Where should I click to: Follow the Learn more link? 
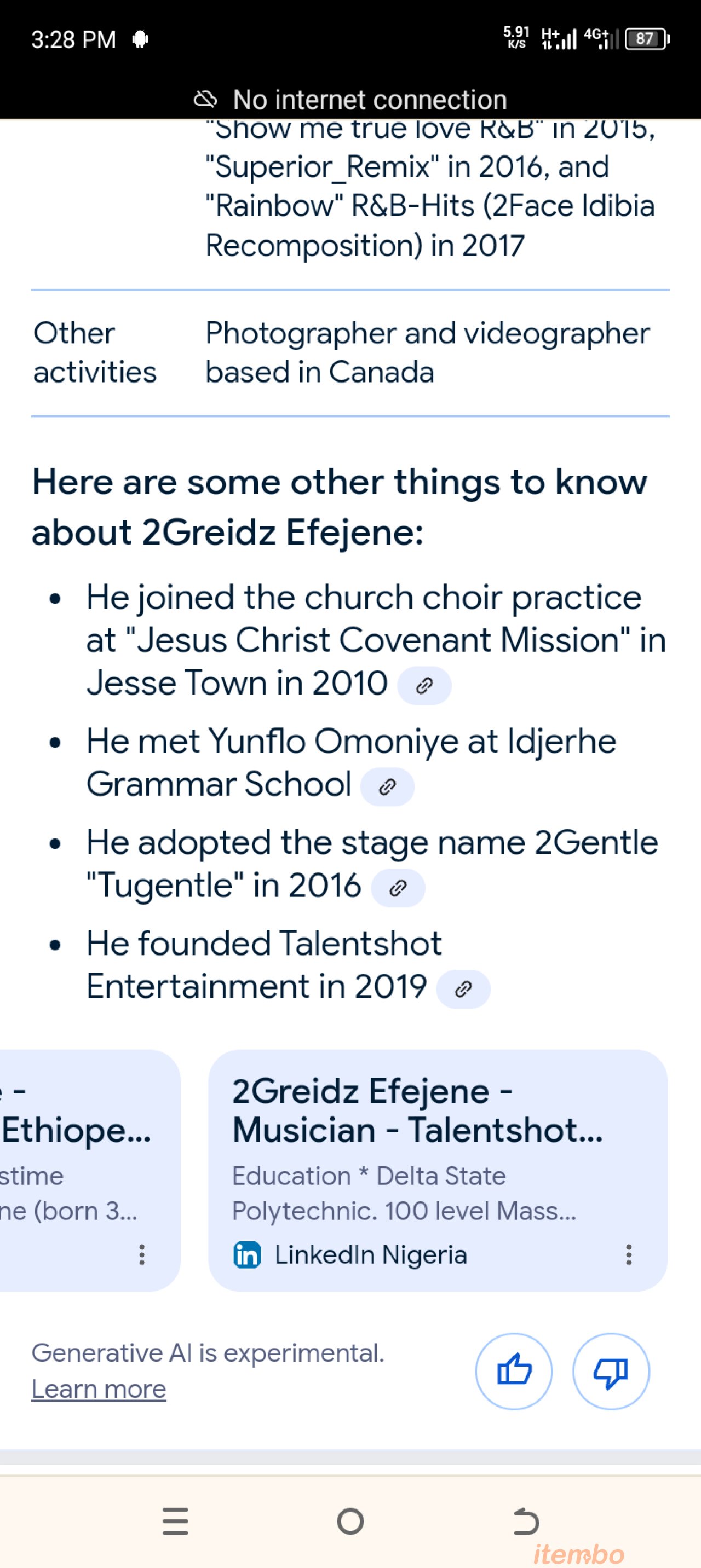(99, 1389)
